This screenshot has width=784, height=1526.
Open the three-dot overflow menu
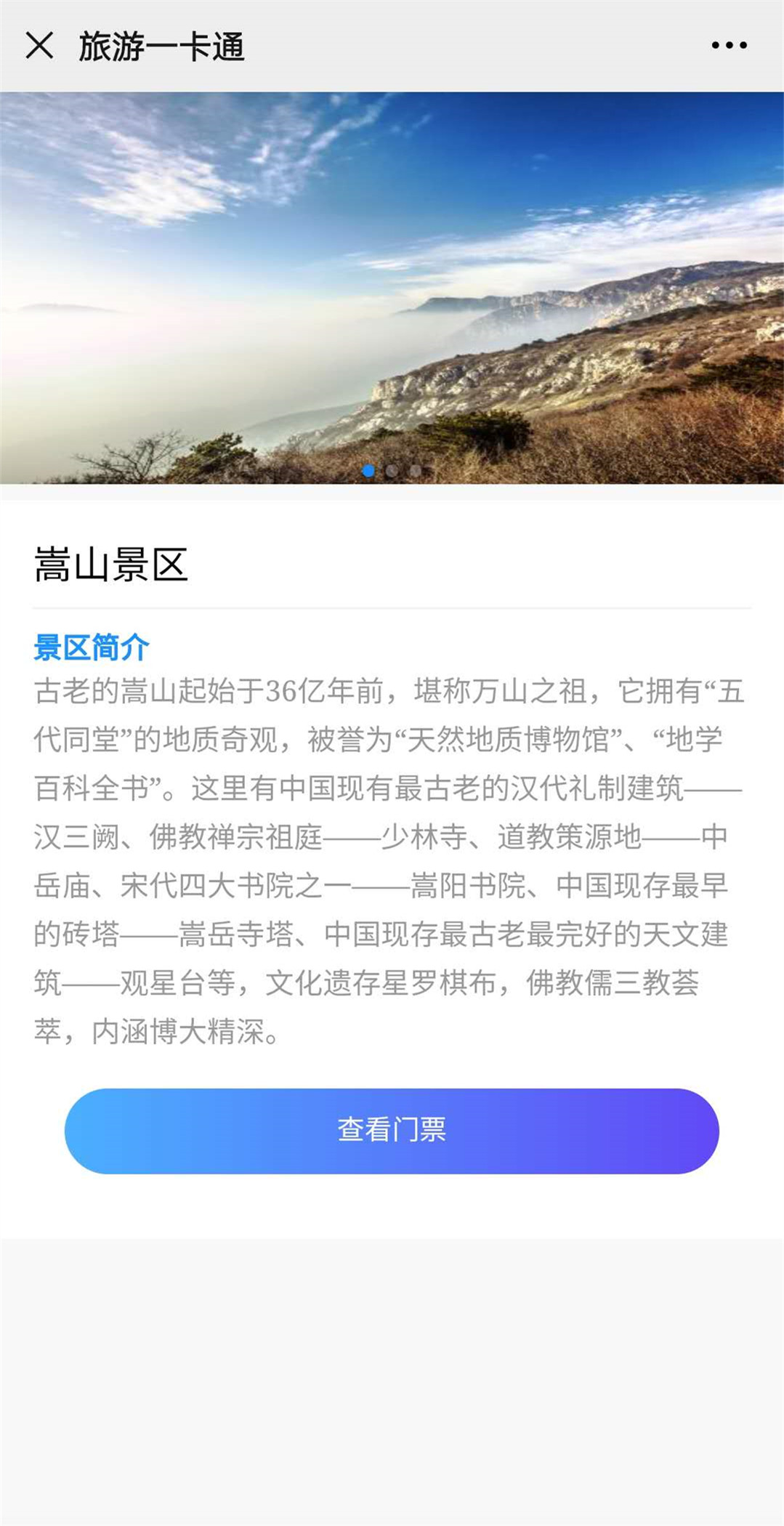pyautogui.click(x=729, y=46)
